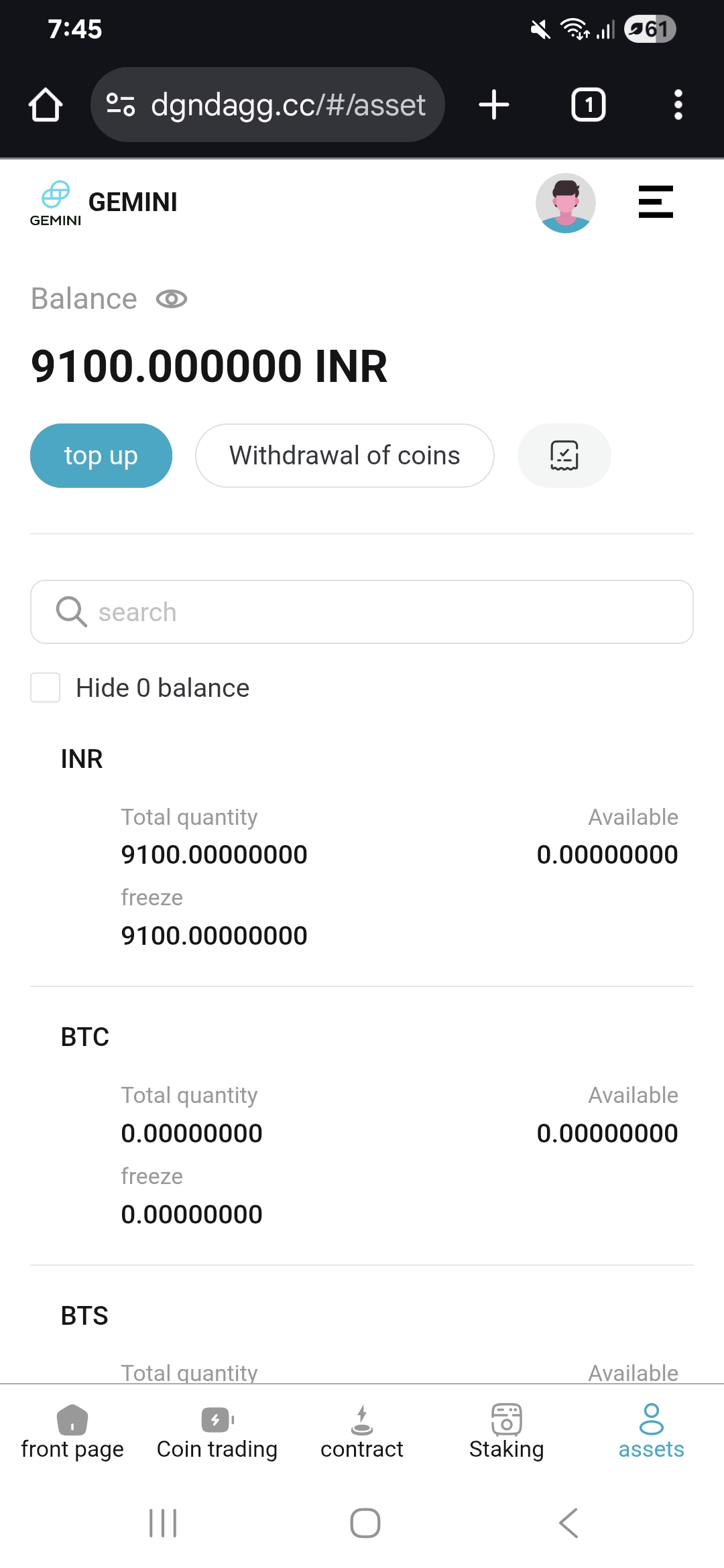Go to the browser home page

46,105
